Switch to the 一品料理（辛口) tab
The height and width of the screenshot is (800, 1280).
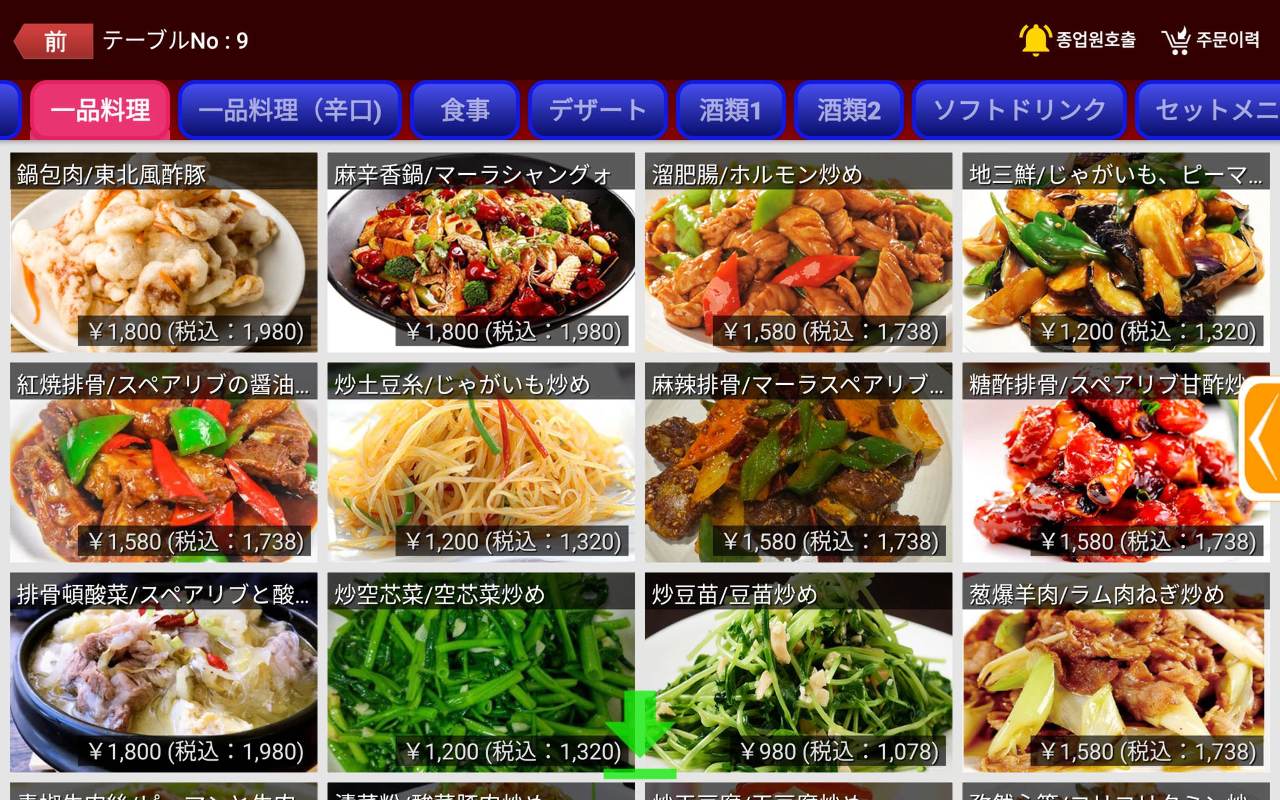tap(290, 110)
